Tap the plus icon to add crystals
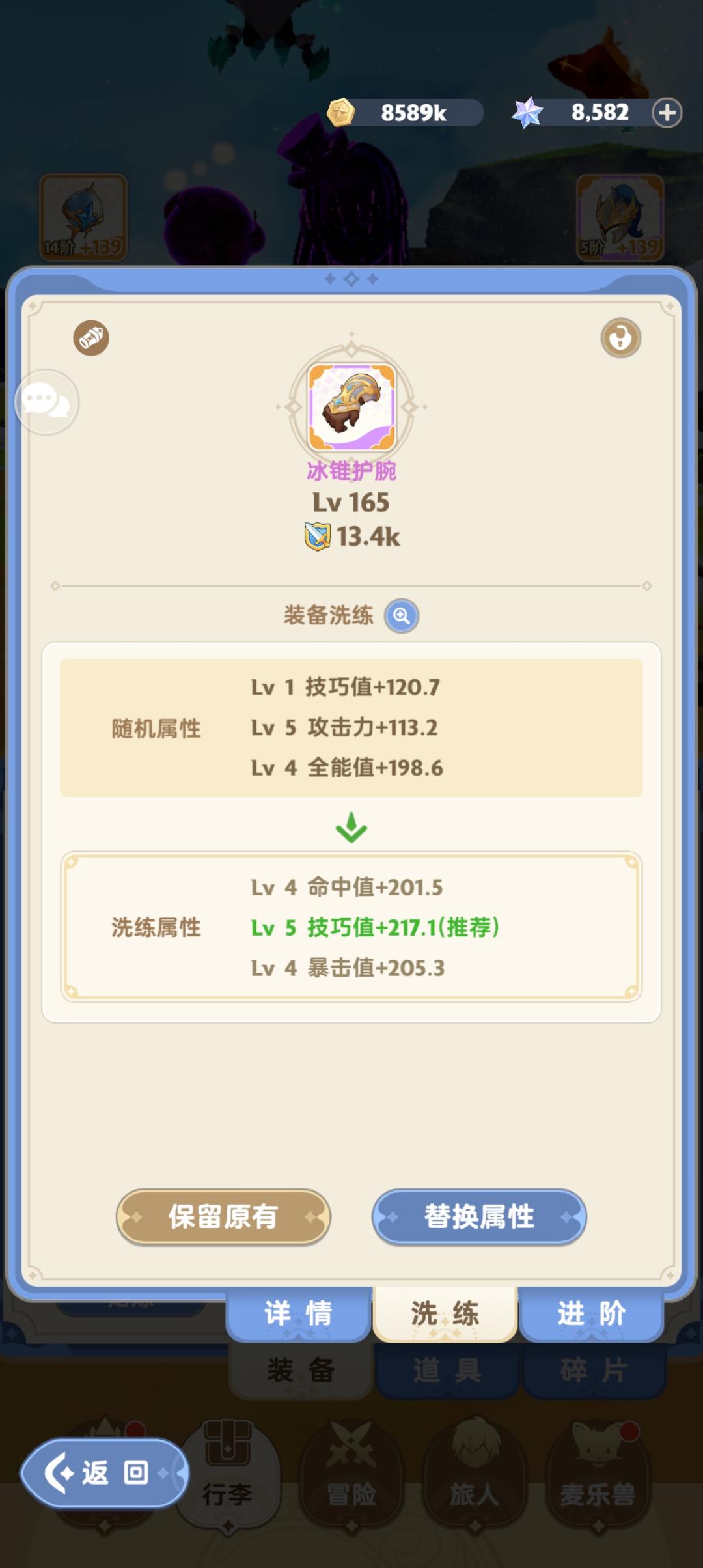The width and height of the screenshot is (703, 1568). pos(667,112)
